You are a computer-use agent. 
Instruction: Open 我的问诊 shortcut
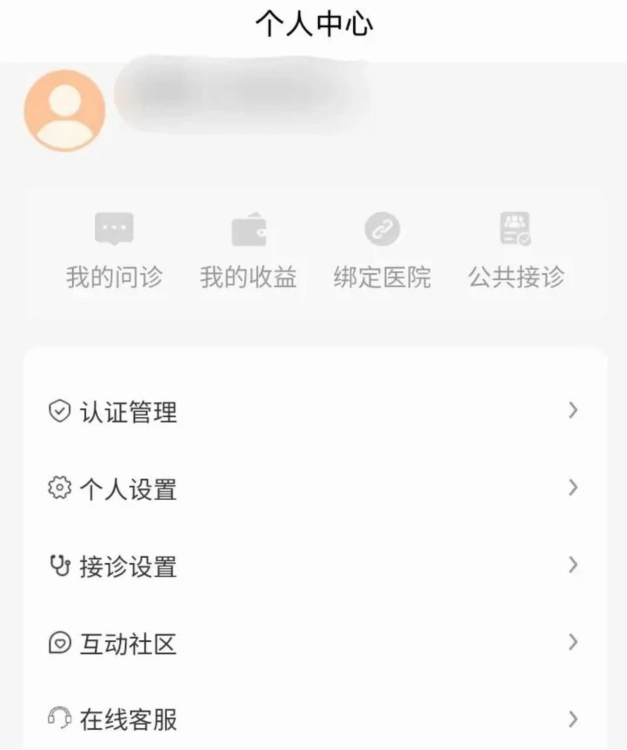pos(114,250)
